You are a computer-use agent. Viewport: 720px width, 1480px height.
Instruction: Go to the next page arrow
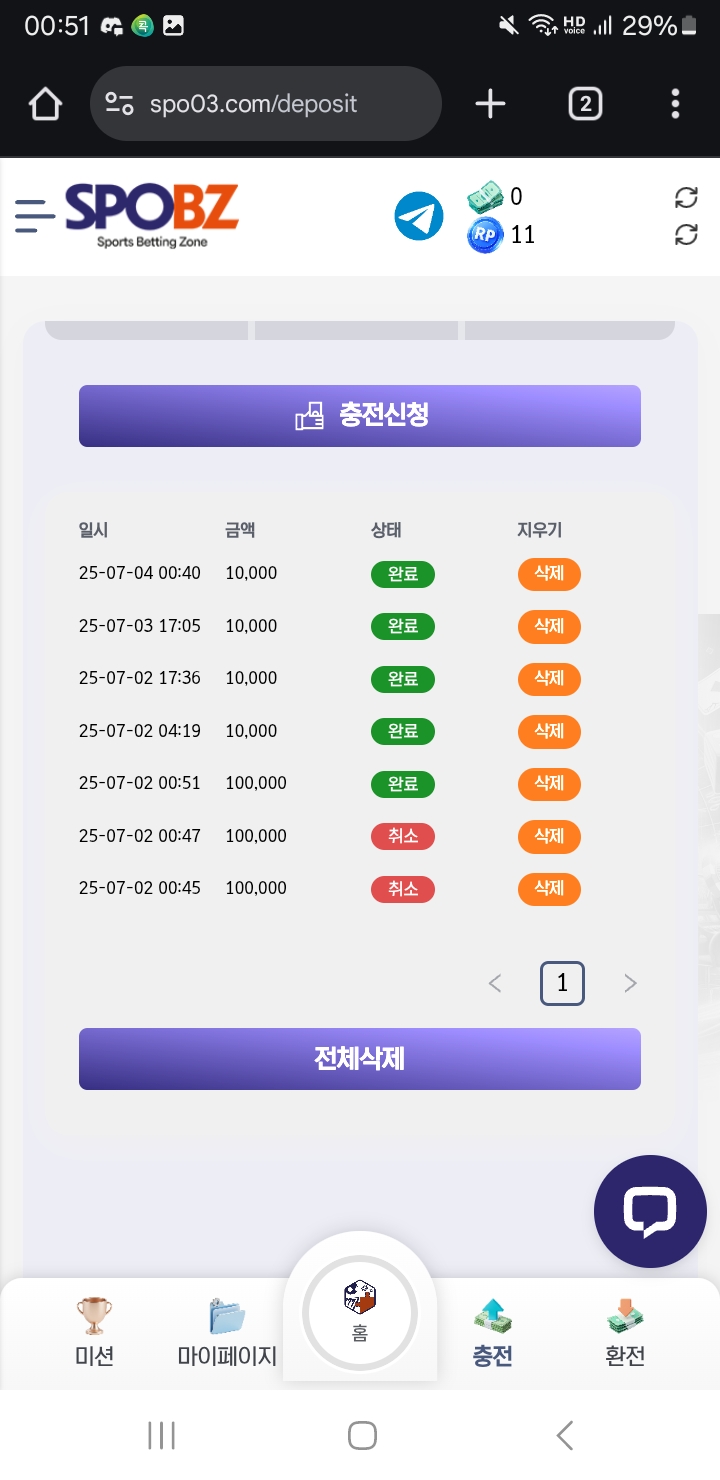pyautogui.click(x=630, y=984)
